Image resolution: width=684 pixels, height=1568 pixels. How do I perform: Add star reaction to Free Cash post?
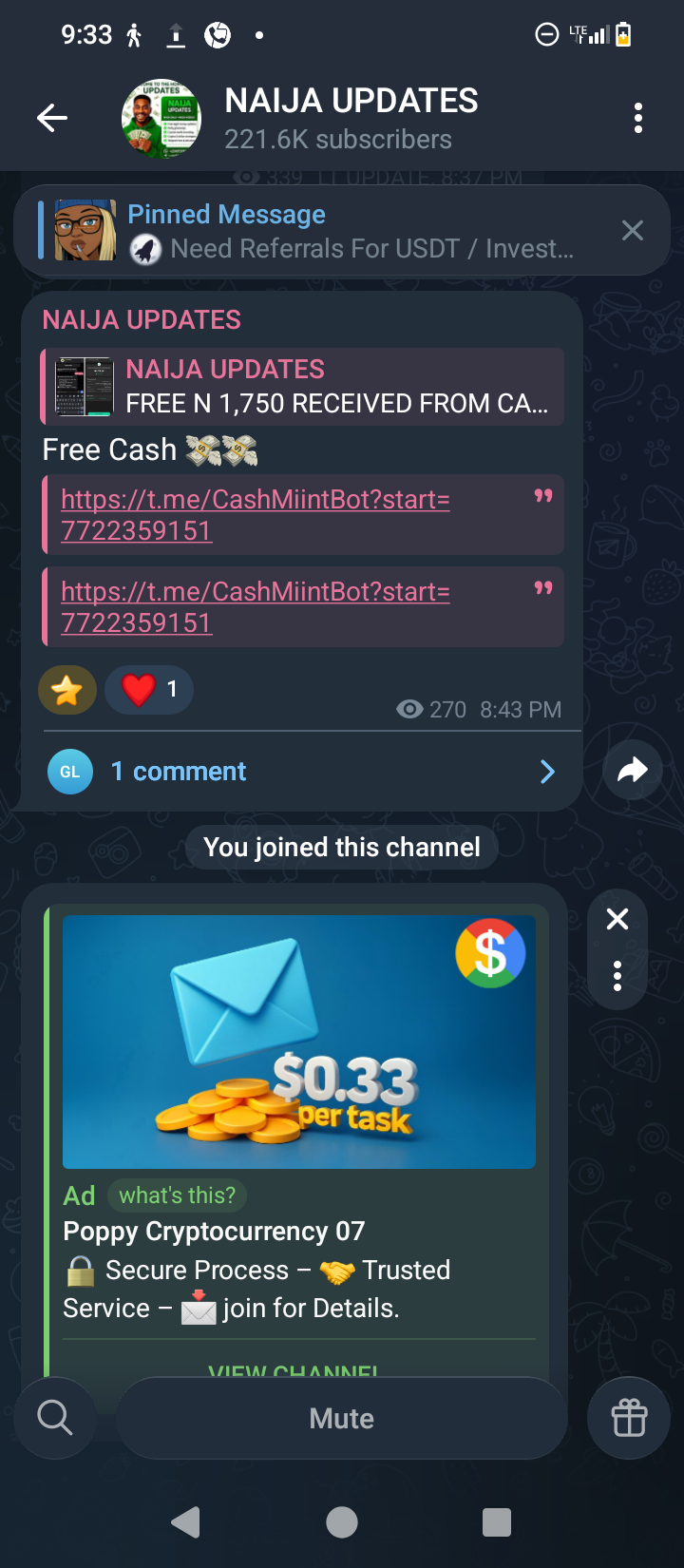coord(67,690)
